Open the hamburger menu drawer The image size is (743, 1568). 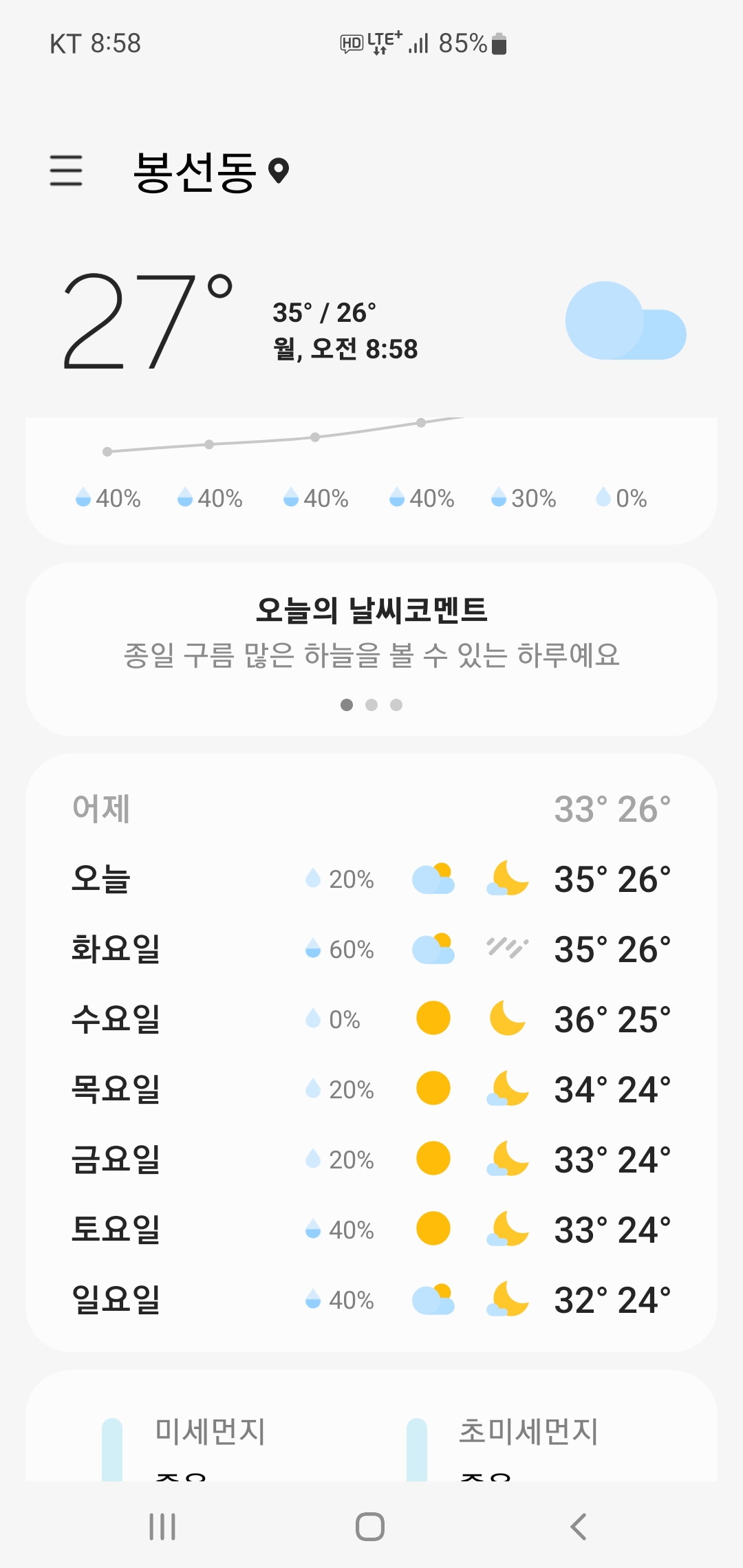coord(66,170)
